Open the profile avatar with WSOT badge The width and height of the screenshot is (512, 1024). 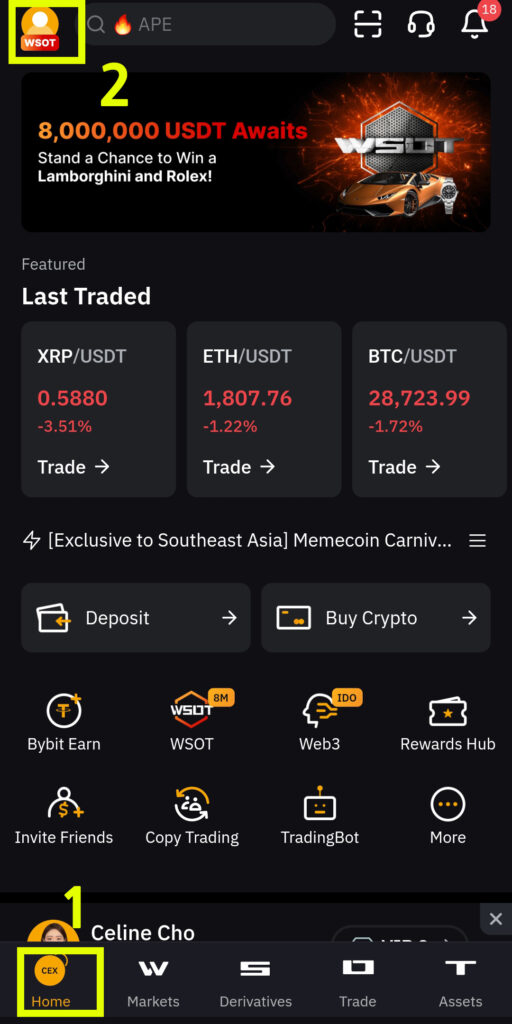40,29
